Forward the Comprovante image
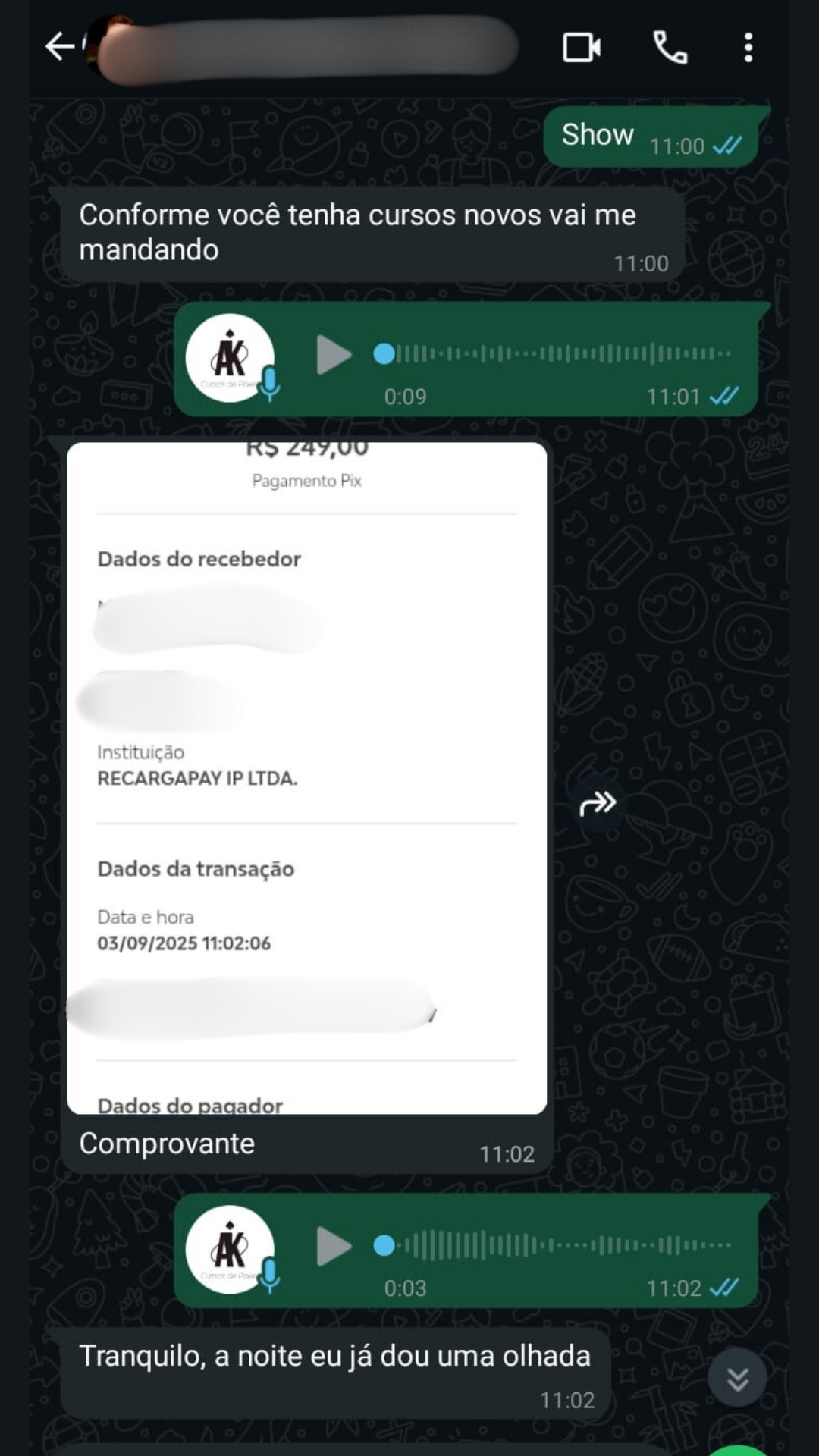Screen dimensions: 819x1456 [x=598, y=803]
